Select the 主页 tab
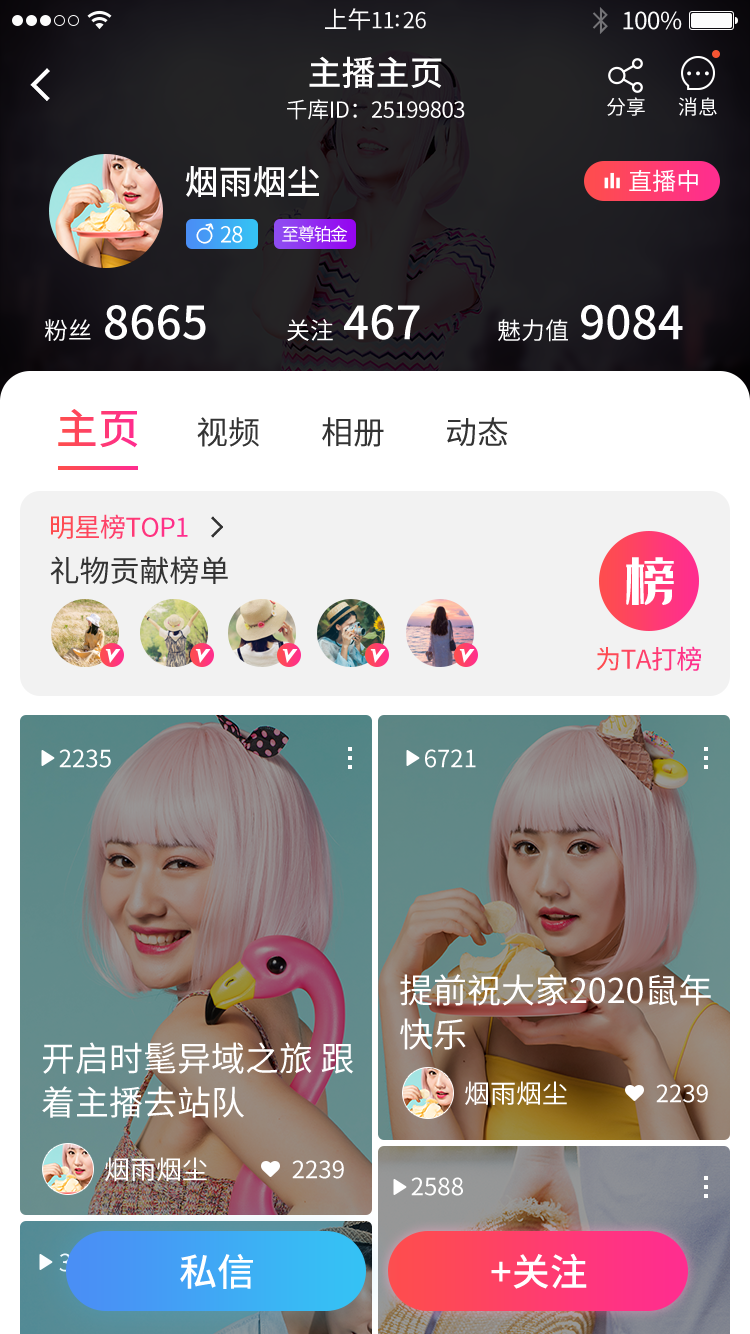750x1334 pixels. click(98, 431)
